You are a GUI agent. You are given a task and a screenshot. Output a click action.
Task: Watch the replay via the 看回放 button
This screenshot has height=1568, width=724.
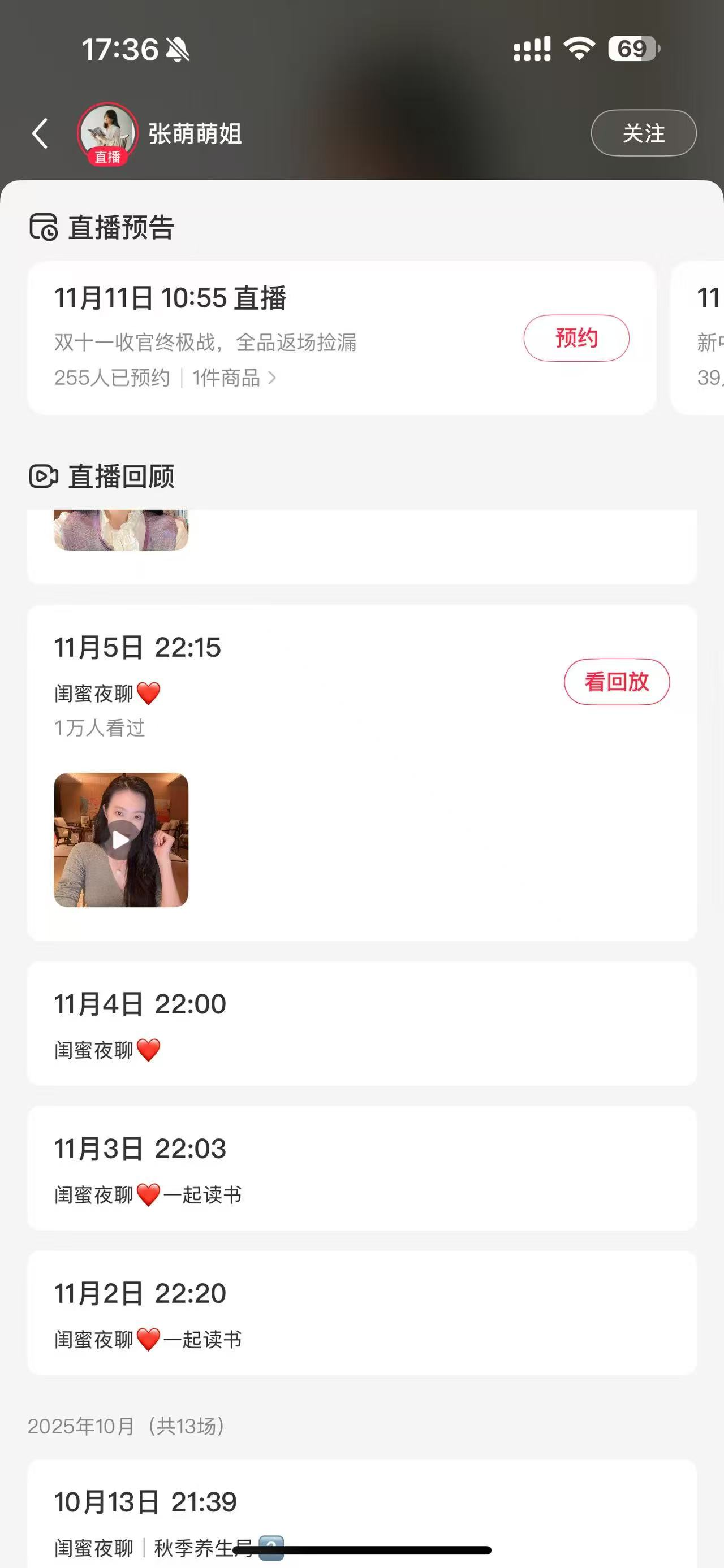click(617, 682)
